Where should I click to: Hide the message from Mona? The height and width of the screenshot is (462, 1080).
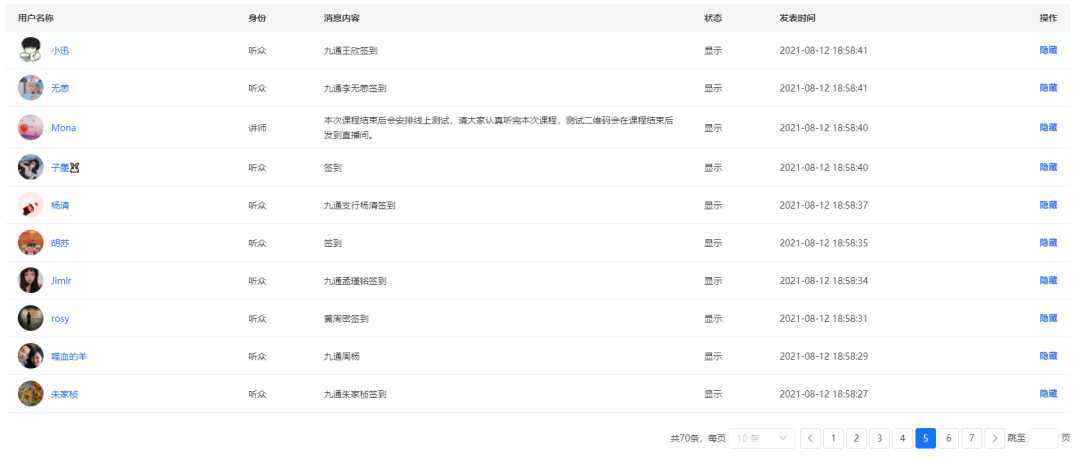coord(1048,128)
